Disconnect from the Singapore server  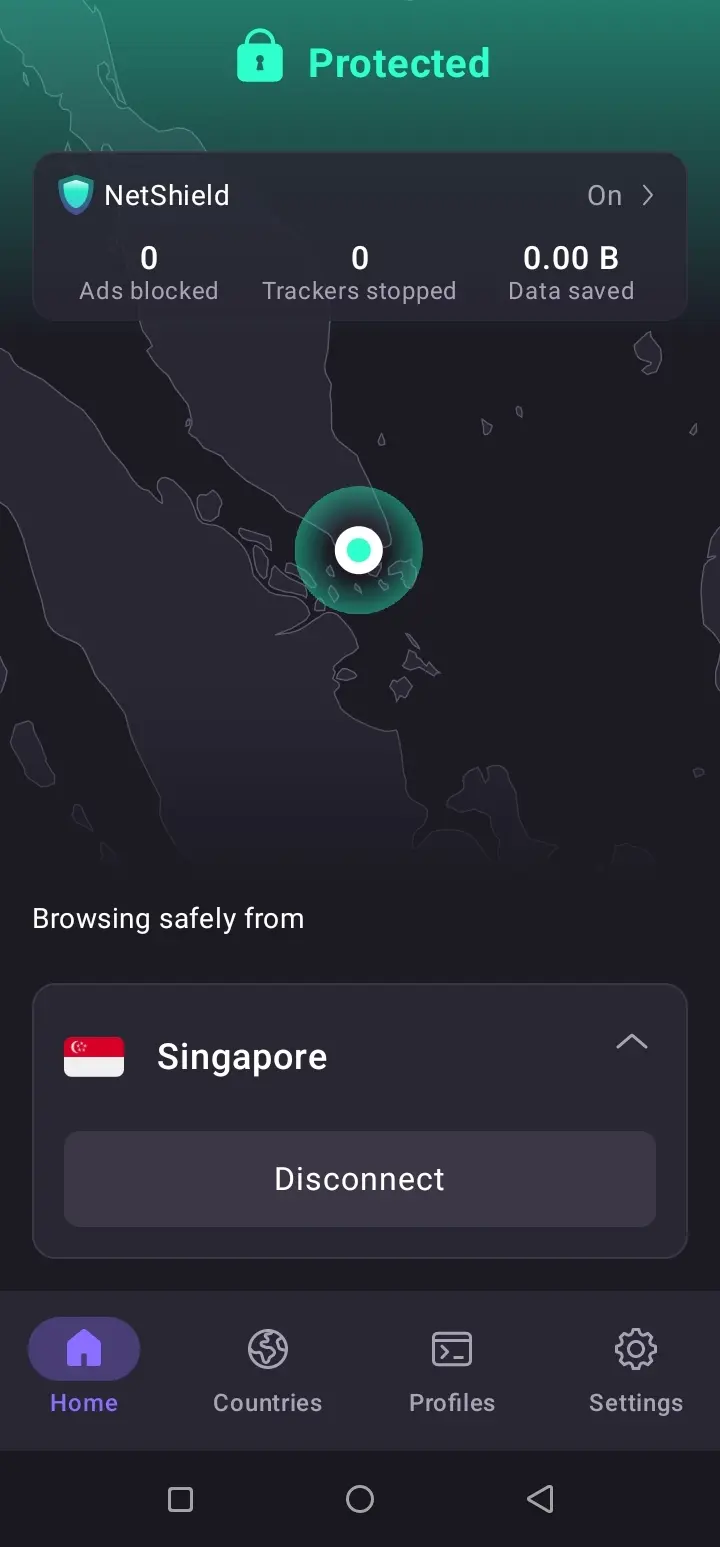pyautogui.click(x=359, y=1179)
